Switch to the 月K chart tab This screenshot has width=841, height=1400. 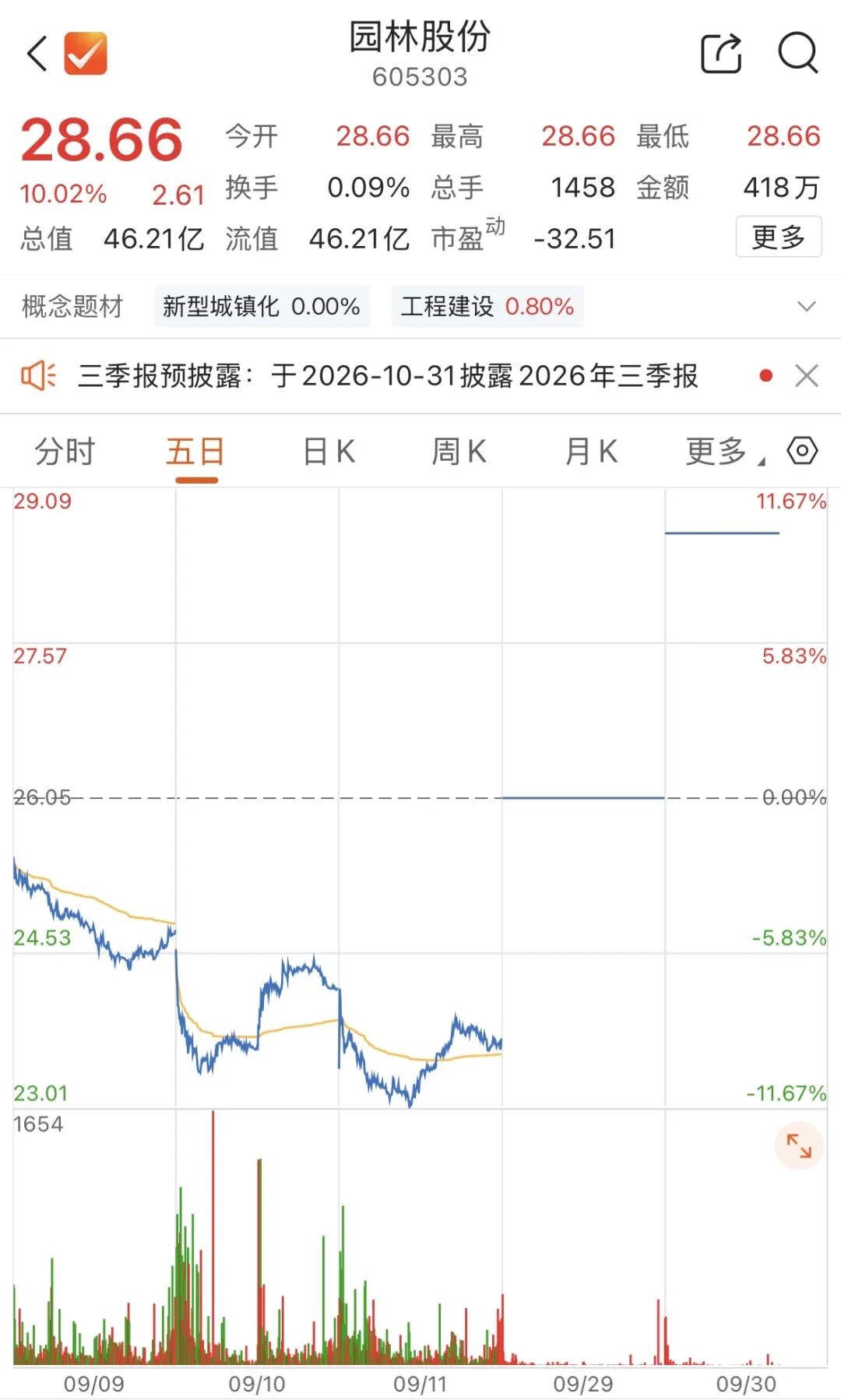591,452
